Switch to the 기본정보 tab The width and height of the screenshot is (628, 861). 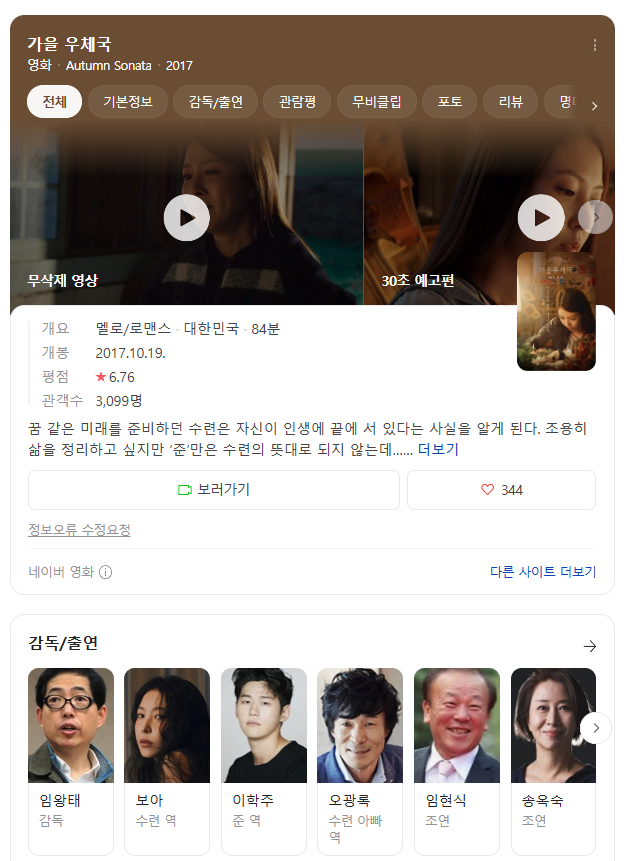[127, 102]
